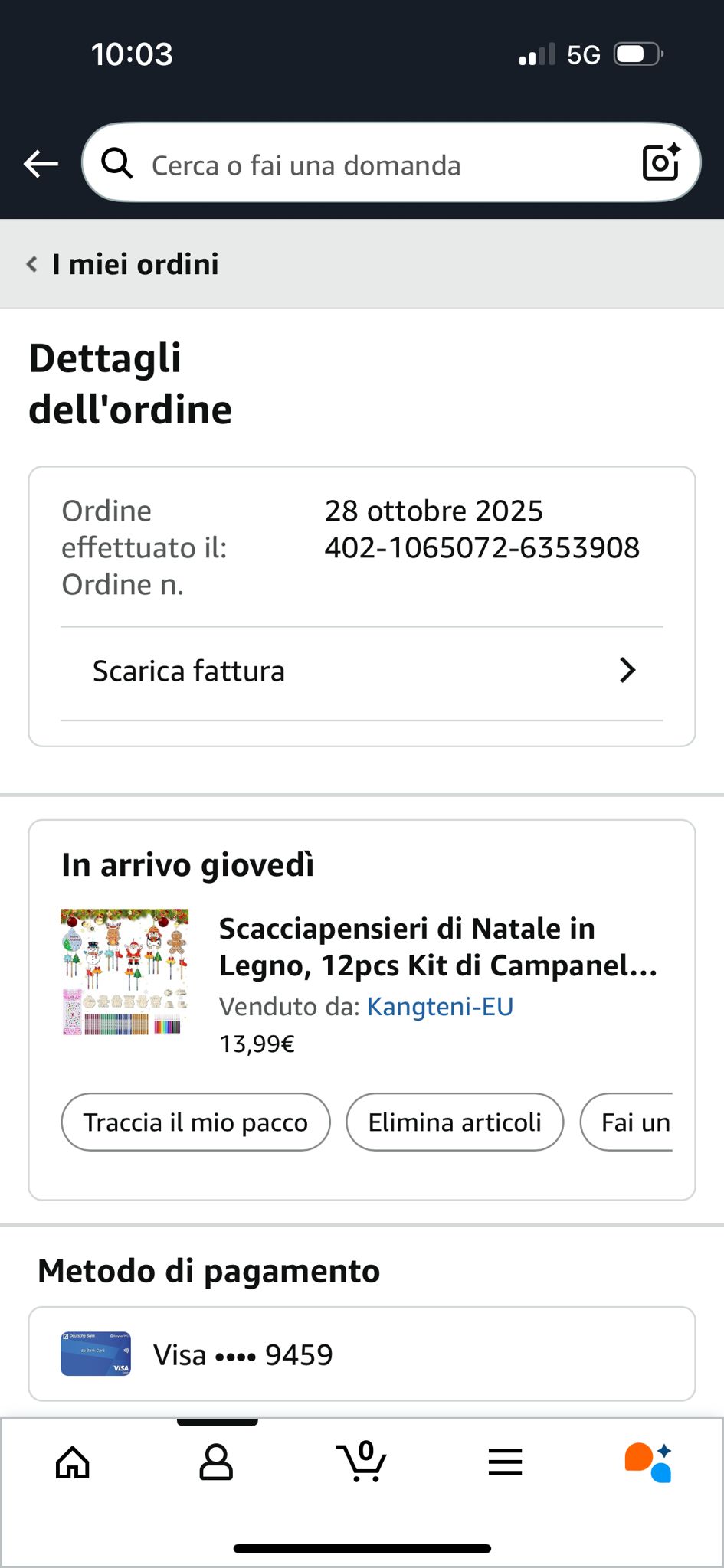The height and width of the screenshot is (1568, 724).
Task: Visit seller Kangteni-EU page
Action: click(x=440, y=1006)
